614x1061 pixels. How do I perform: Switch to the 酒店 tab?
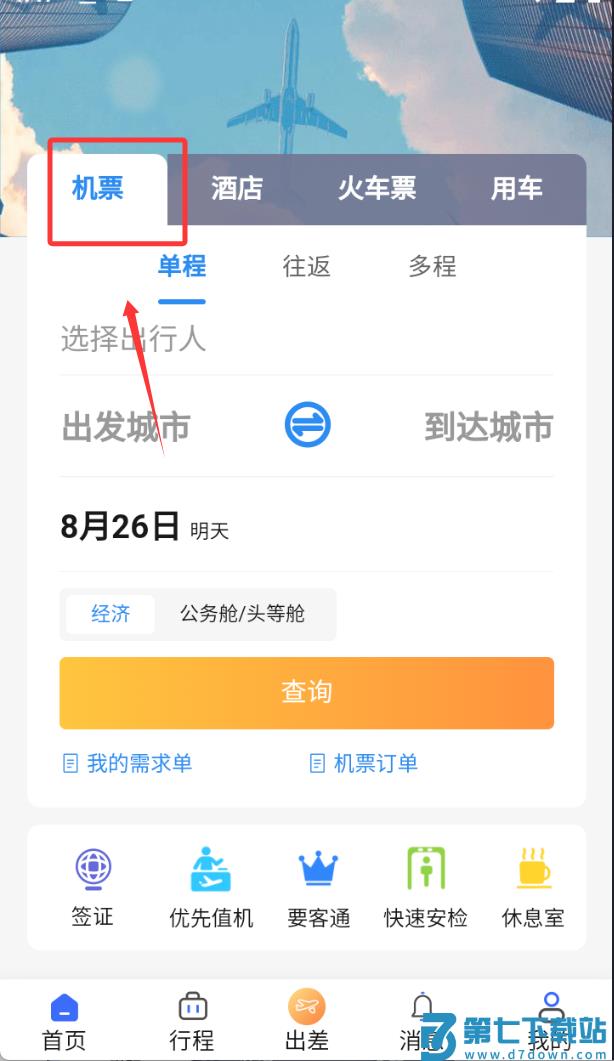236,188
